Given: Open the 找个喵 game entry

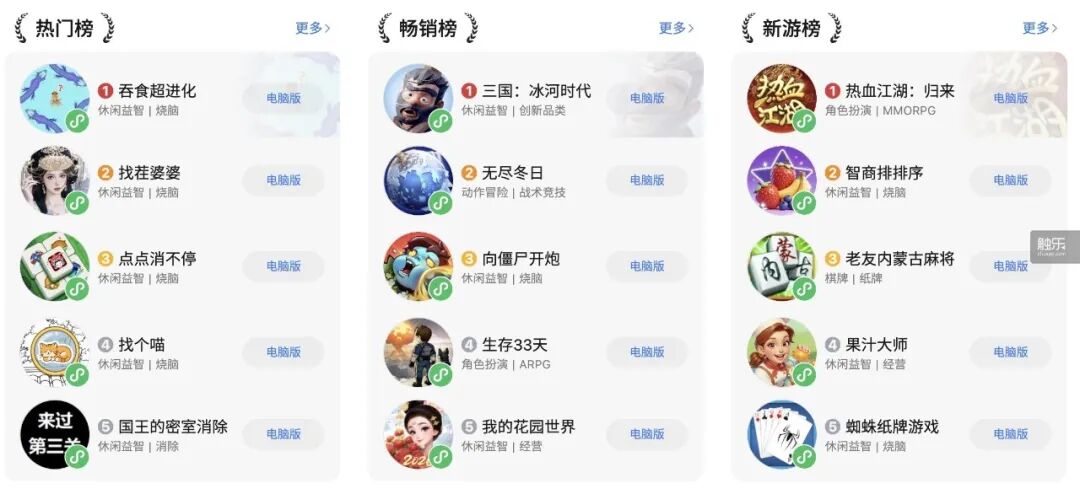Looking at the screenshot, I should coord(141,345).
